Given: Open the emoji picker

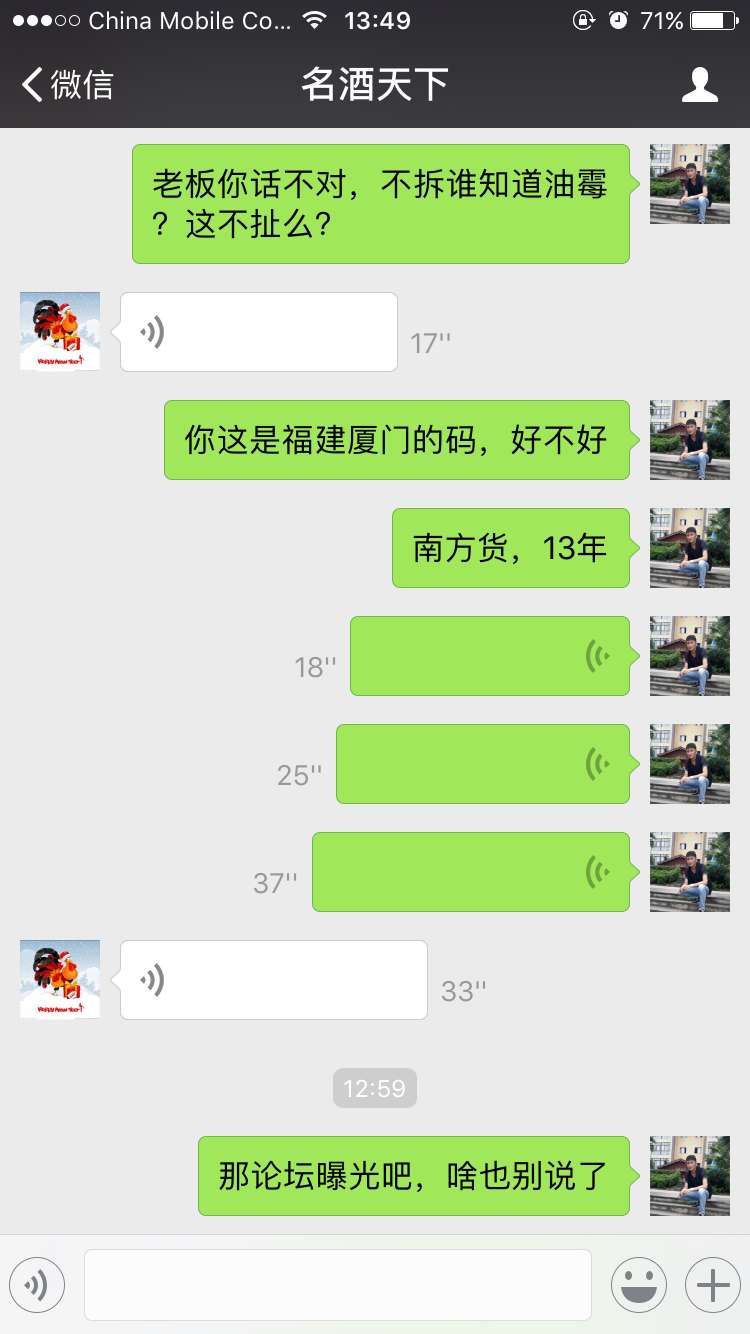Looking at the screenshot, I should click(x=638, y=1284).
